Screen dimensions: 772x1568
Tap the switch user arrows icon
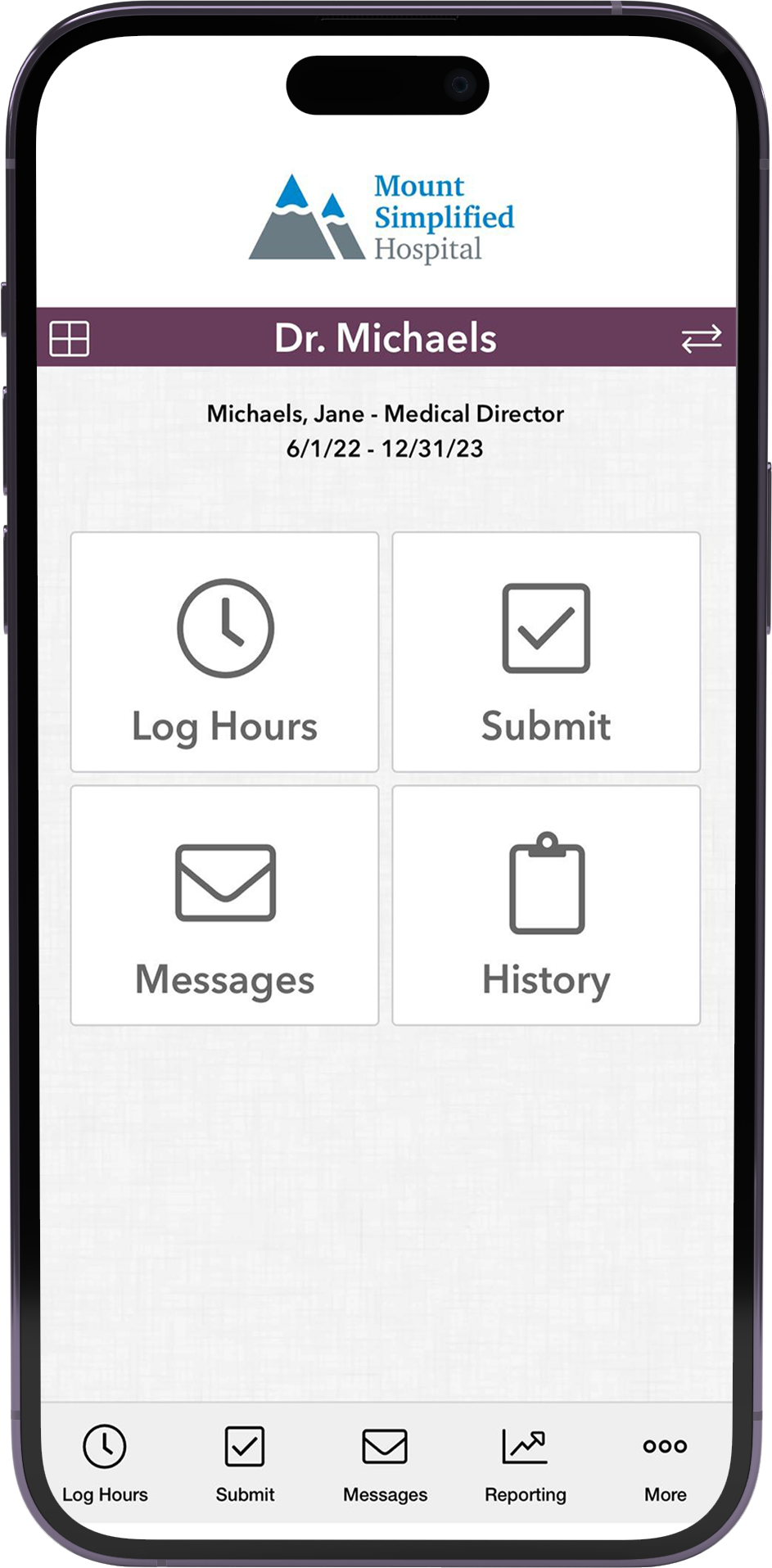pos(702,338)
